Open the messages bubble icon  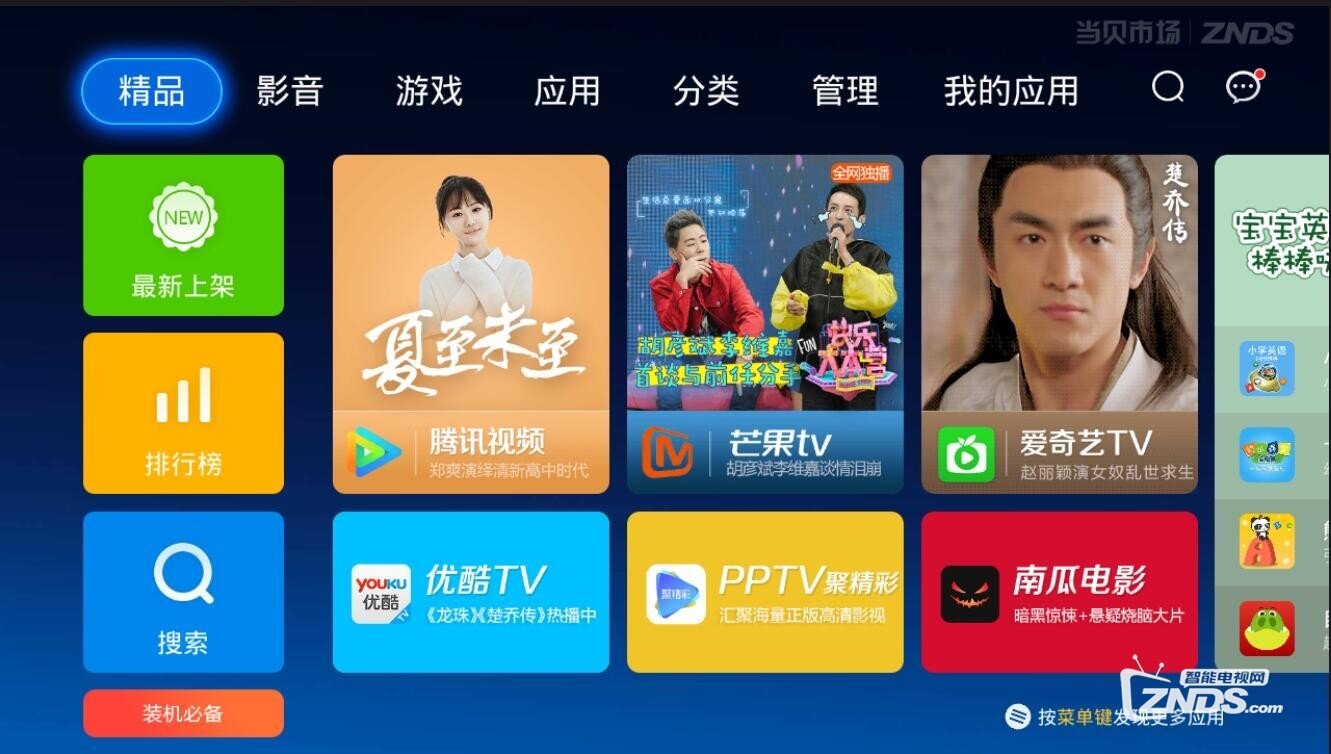1243,88
